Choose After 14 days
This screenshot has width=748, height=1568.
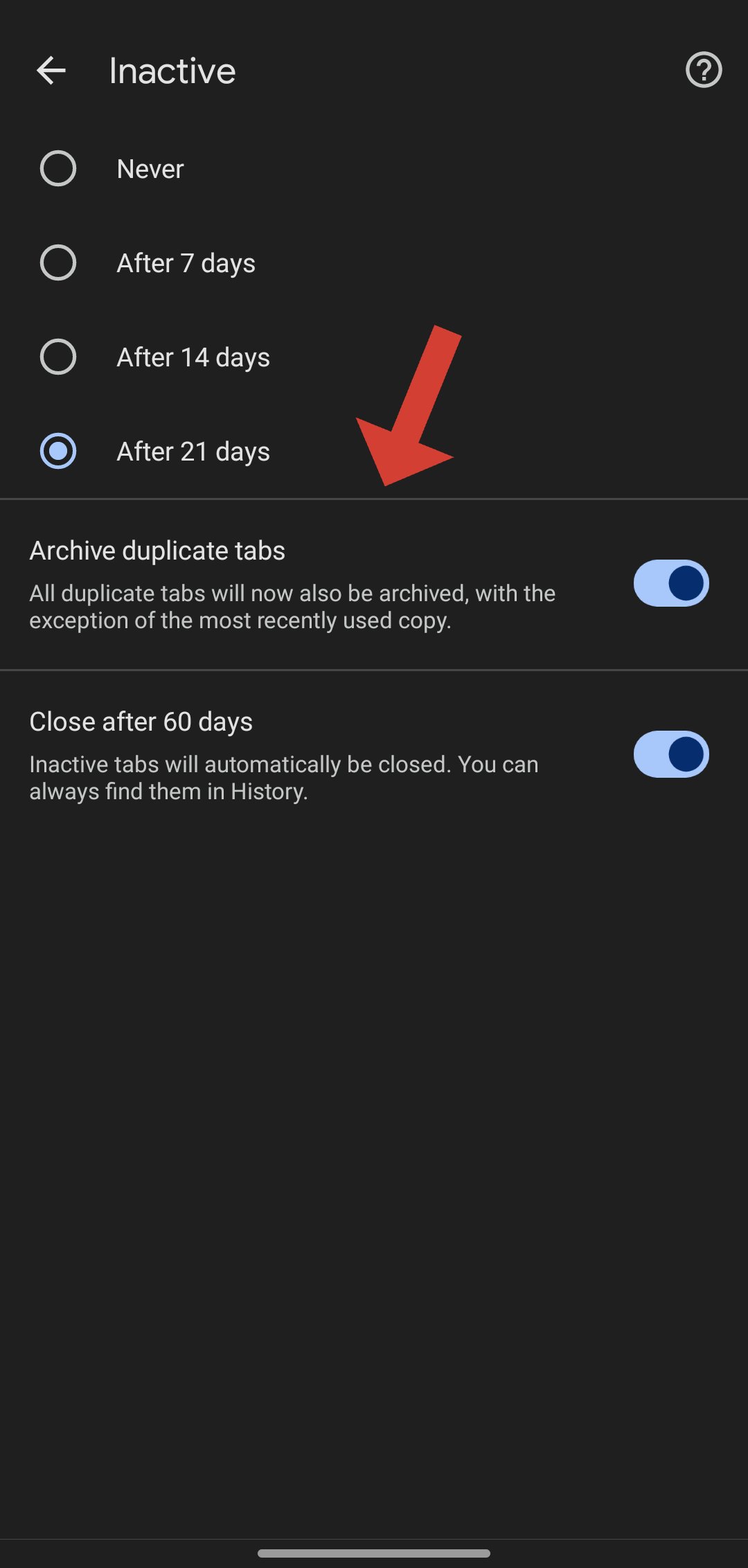[58, 357]
